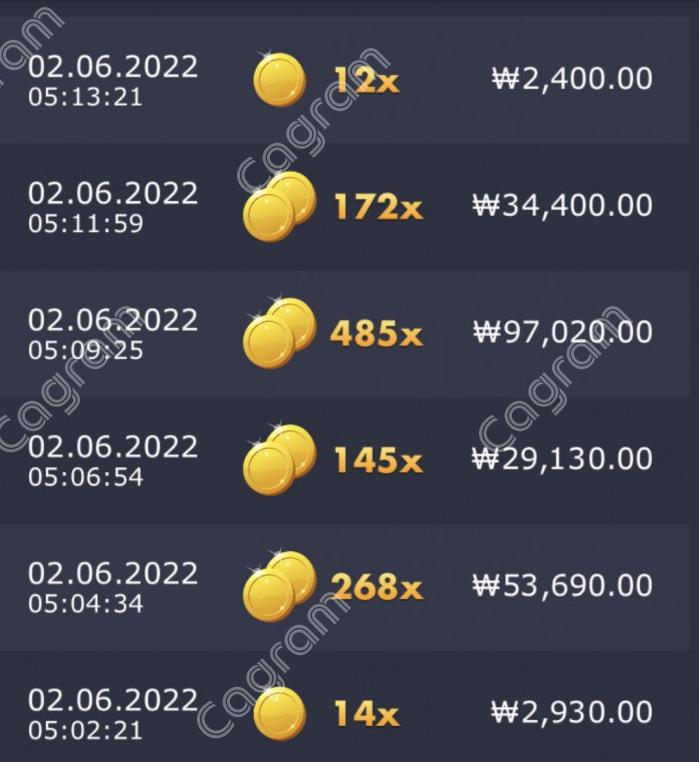The height and width of the screenshot is (762, 699).
Task: Open the 12x win record from 05:13:21
Action: (349, 80)
